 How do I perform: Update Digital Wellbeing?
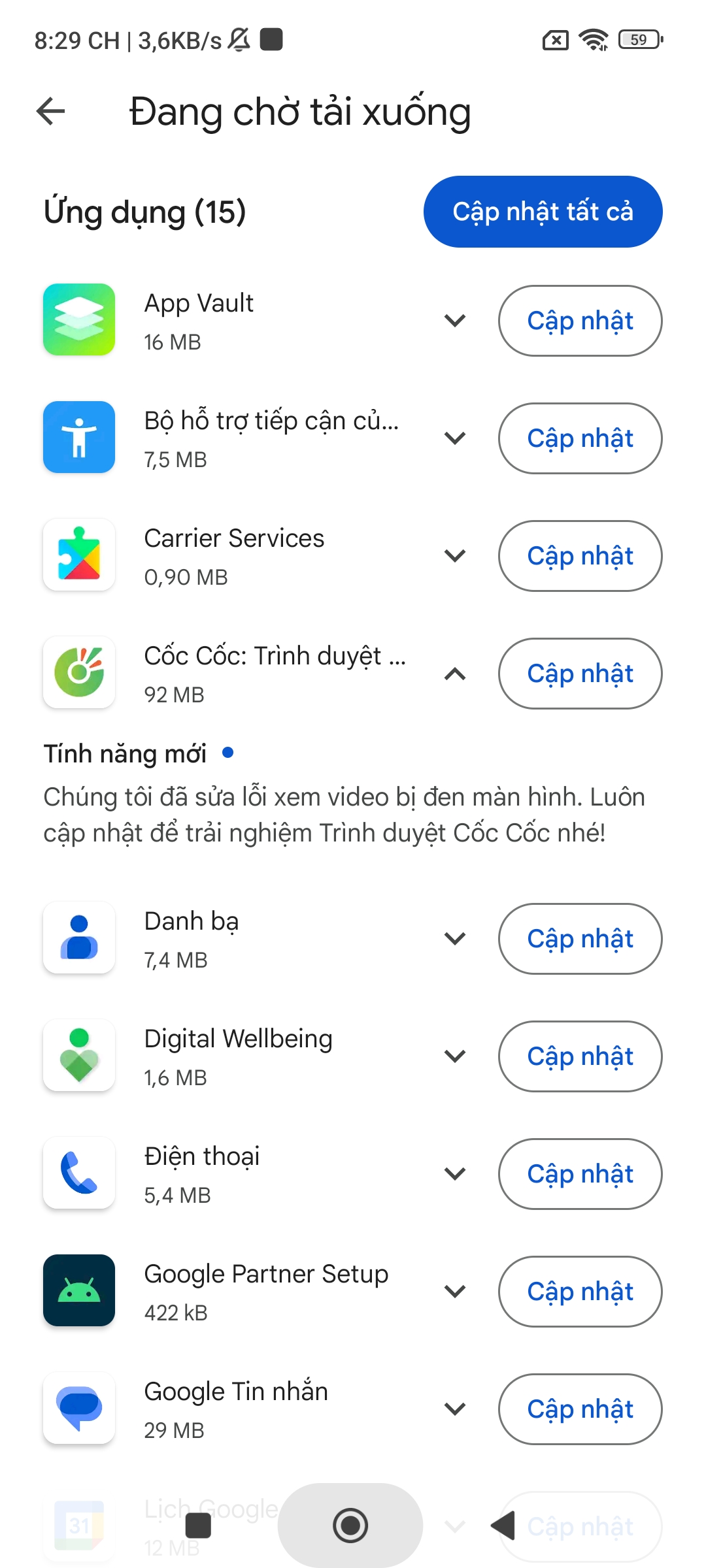580,1056
